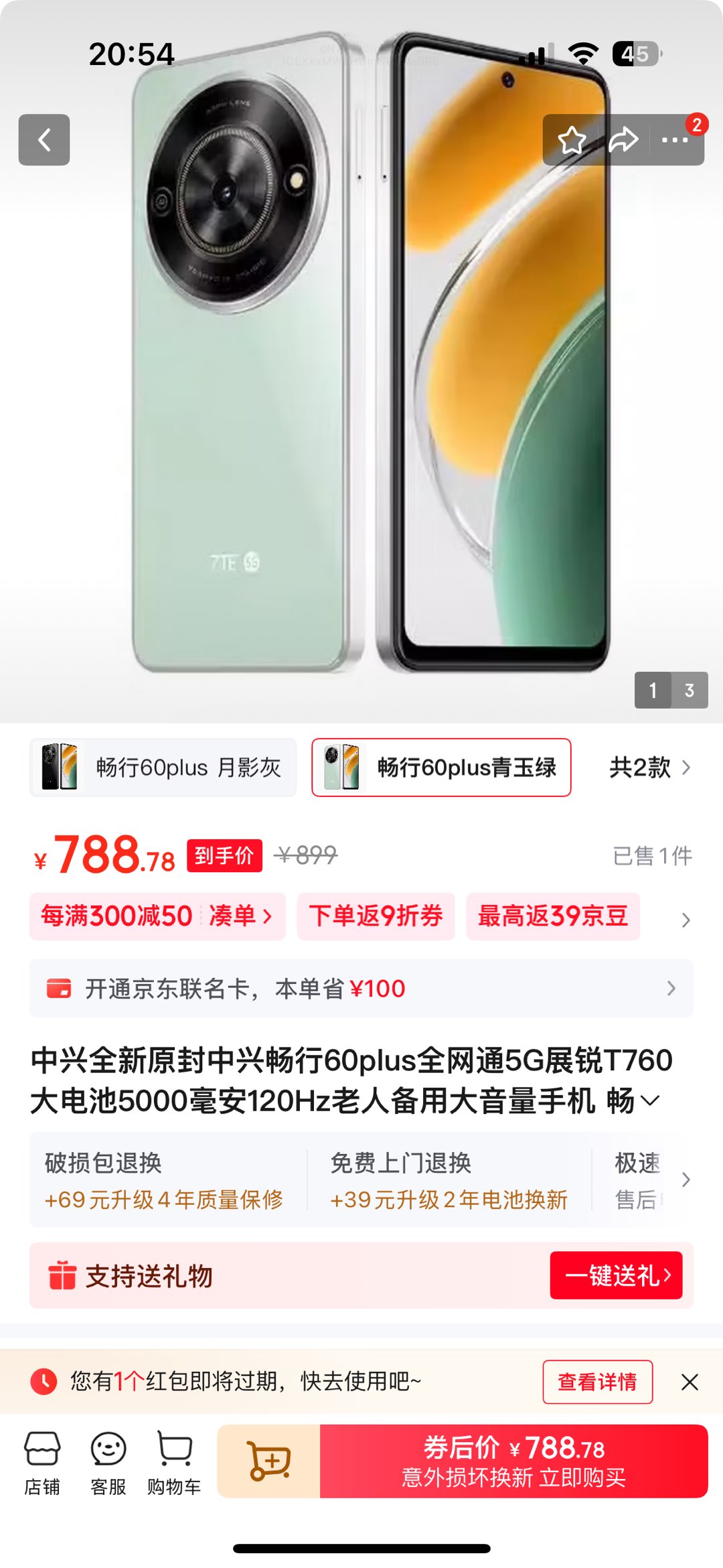Select the 畅行60plus 月影灰 variant
The image size is (723, 1568).
tap(163, 768)
